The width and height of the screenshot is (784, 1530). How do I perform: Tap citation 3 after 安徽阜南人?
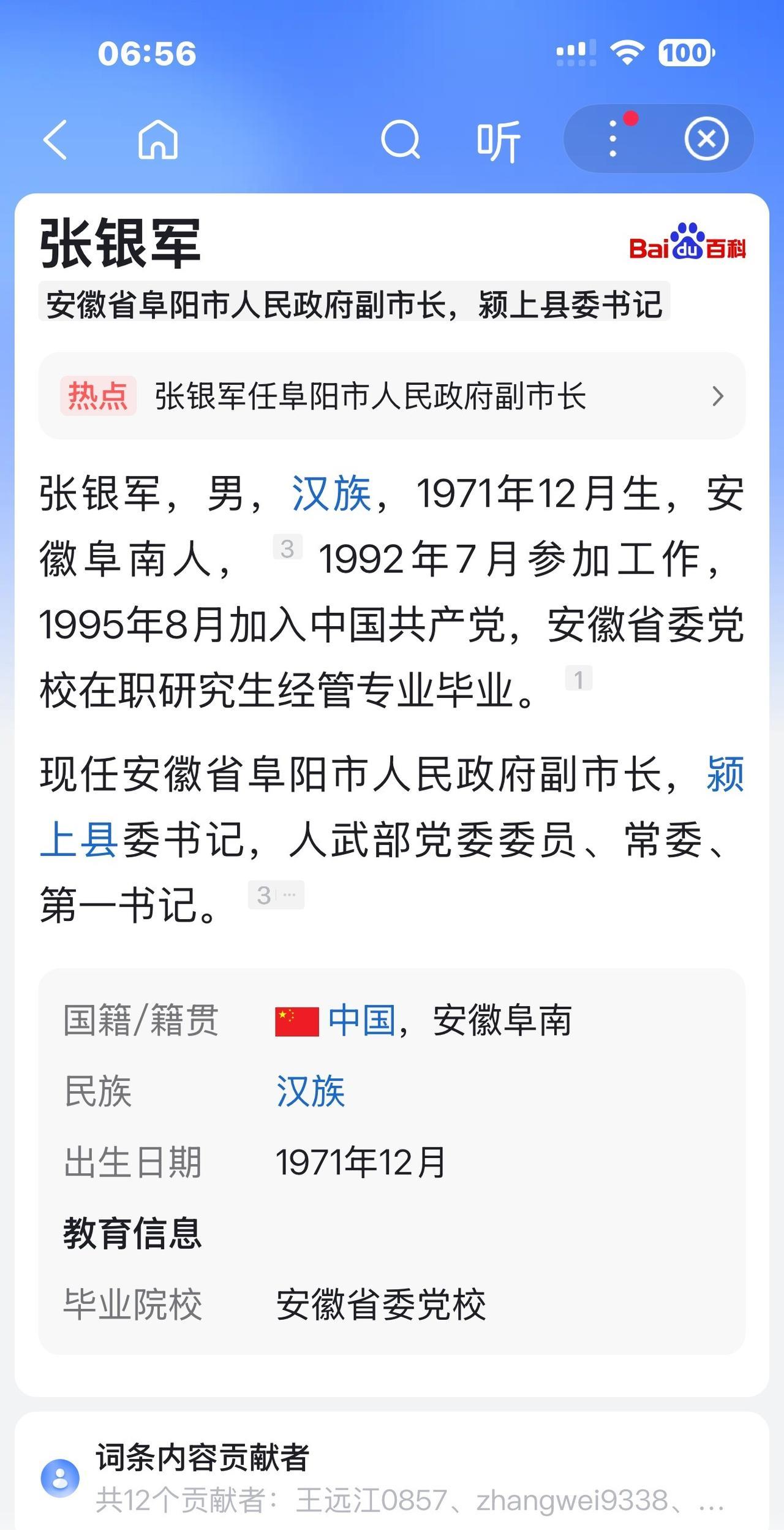coord(287,547)
